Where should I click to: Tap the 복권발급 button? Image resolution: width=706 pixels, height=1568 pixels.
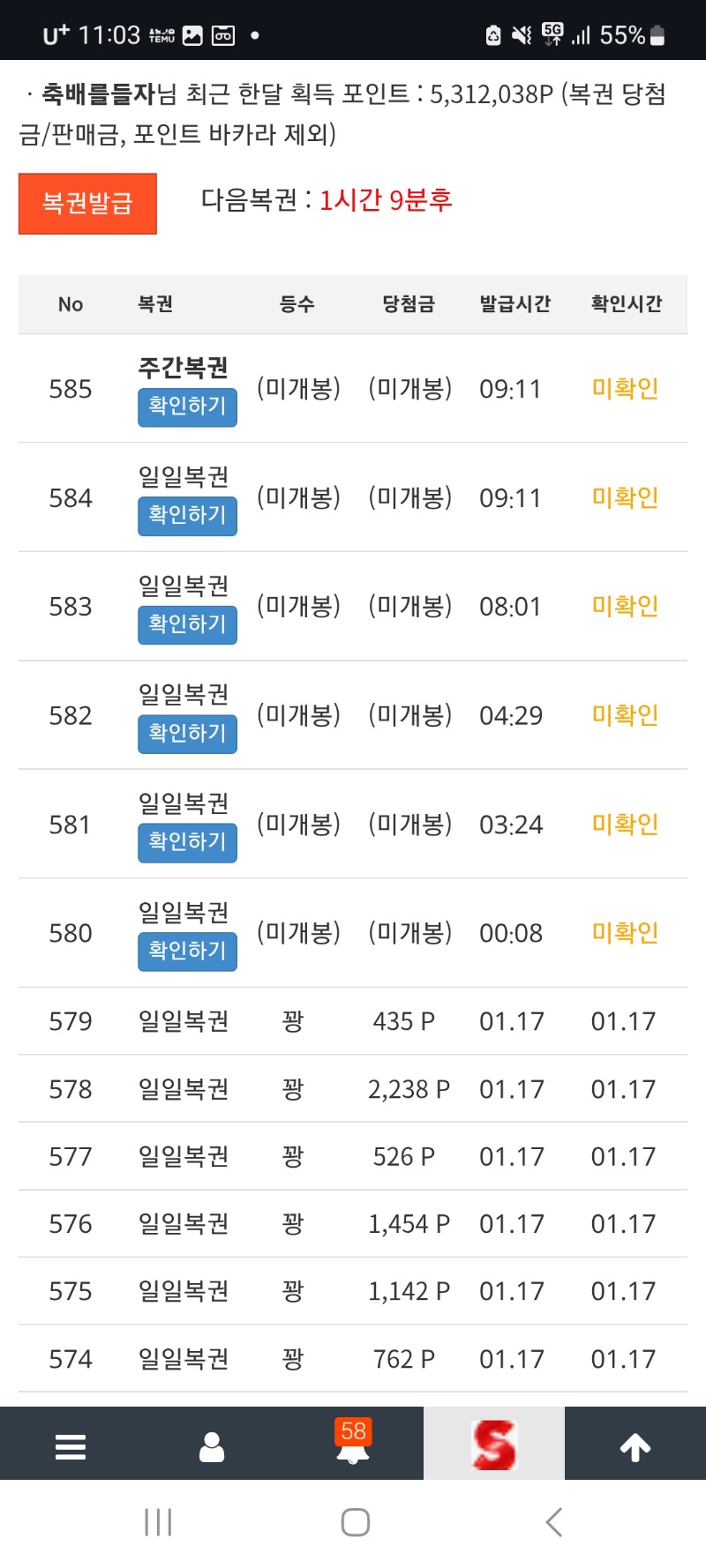tap(87, 204)
